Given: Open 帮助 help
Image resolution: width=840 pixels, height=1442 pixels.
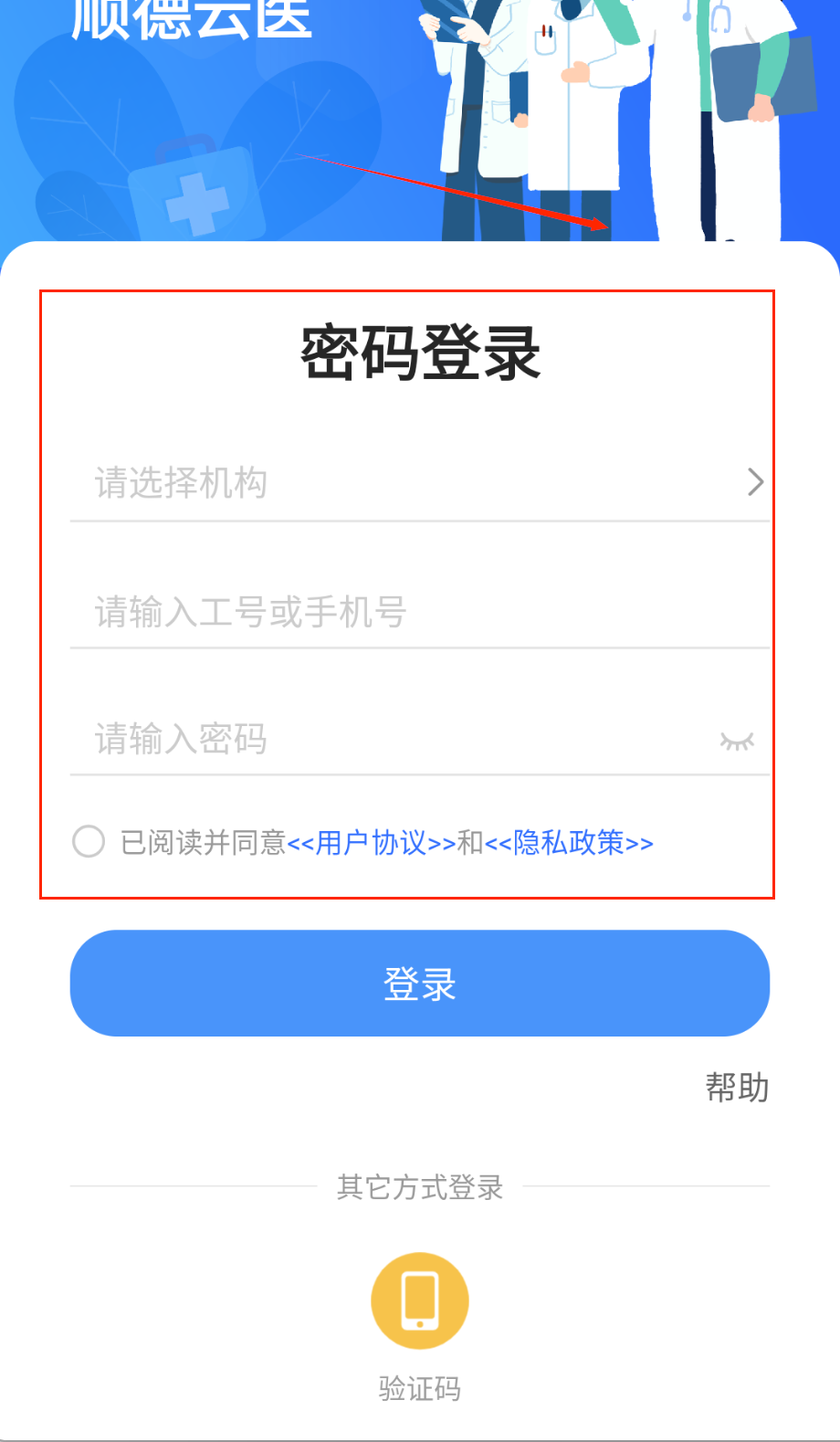Looking at the screenshot, I should tap(737, 1088).
